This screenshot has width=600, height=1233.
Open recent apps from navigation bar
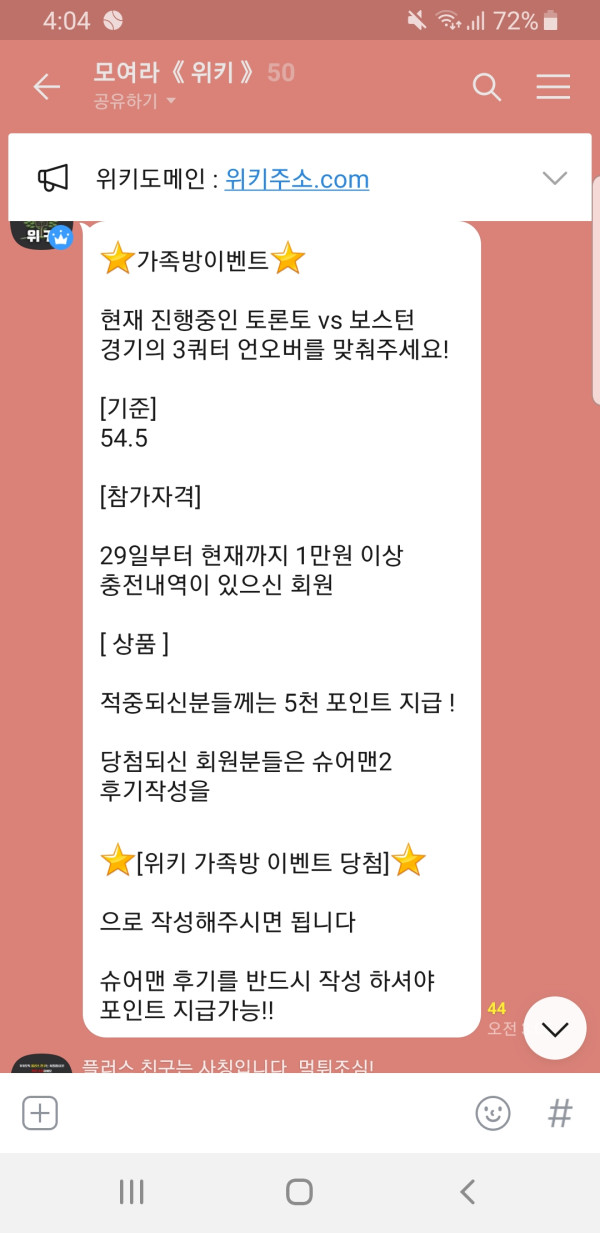132,1191
